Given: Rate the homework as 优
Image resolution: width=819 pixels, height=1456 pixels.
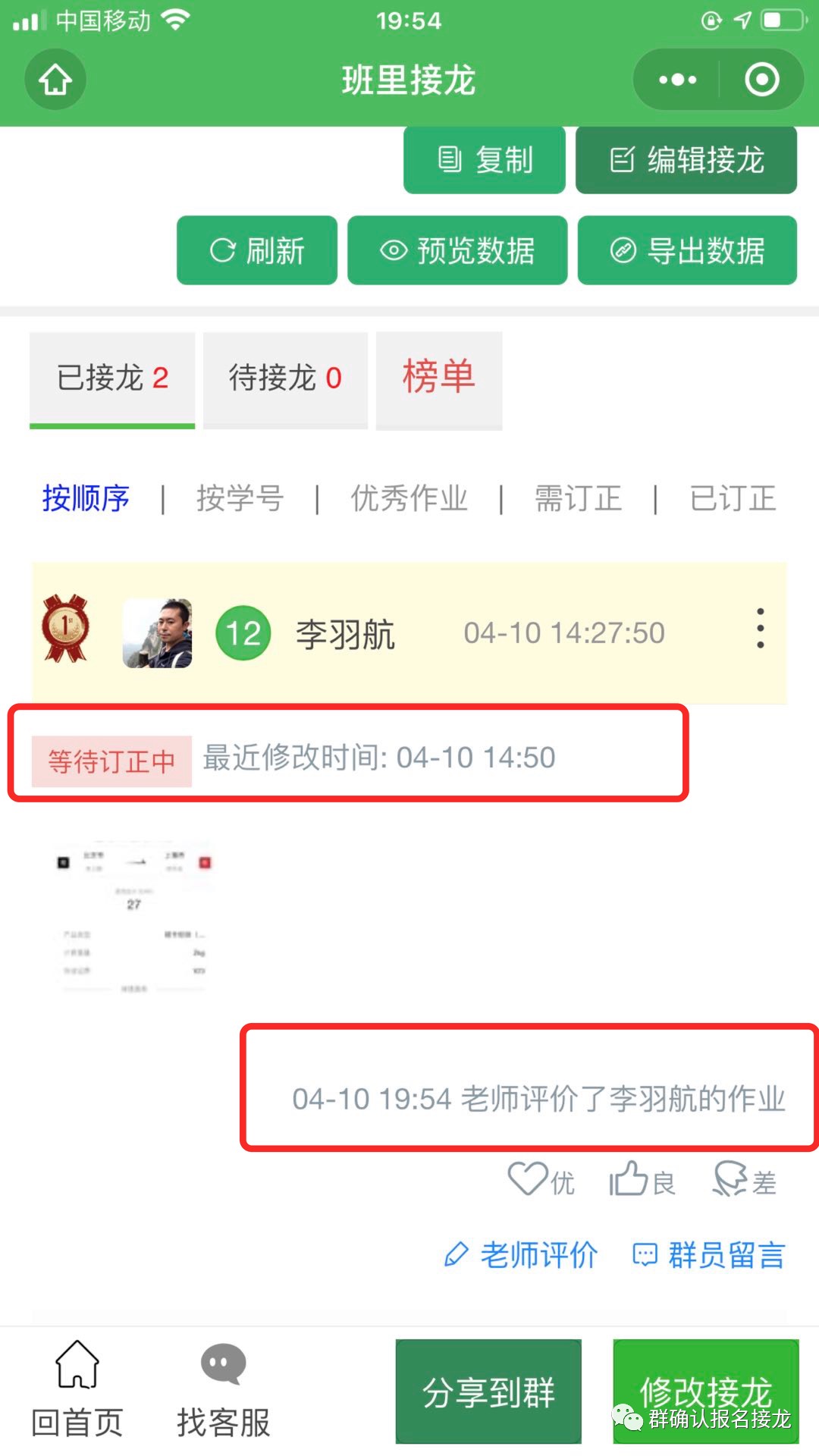Looking at the screenshot, I should [x=541, y=1180].
